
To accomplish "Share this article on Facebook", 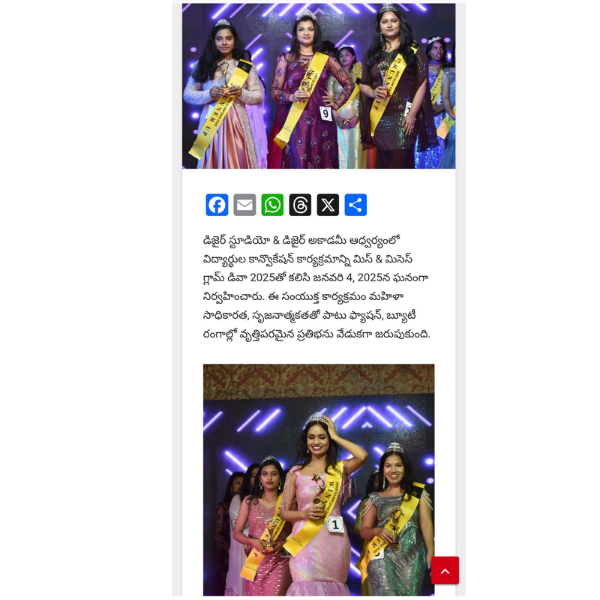I will (x=217, y=205).
